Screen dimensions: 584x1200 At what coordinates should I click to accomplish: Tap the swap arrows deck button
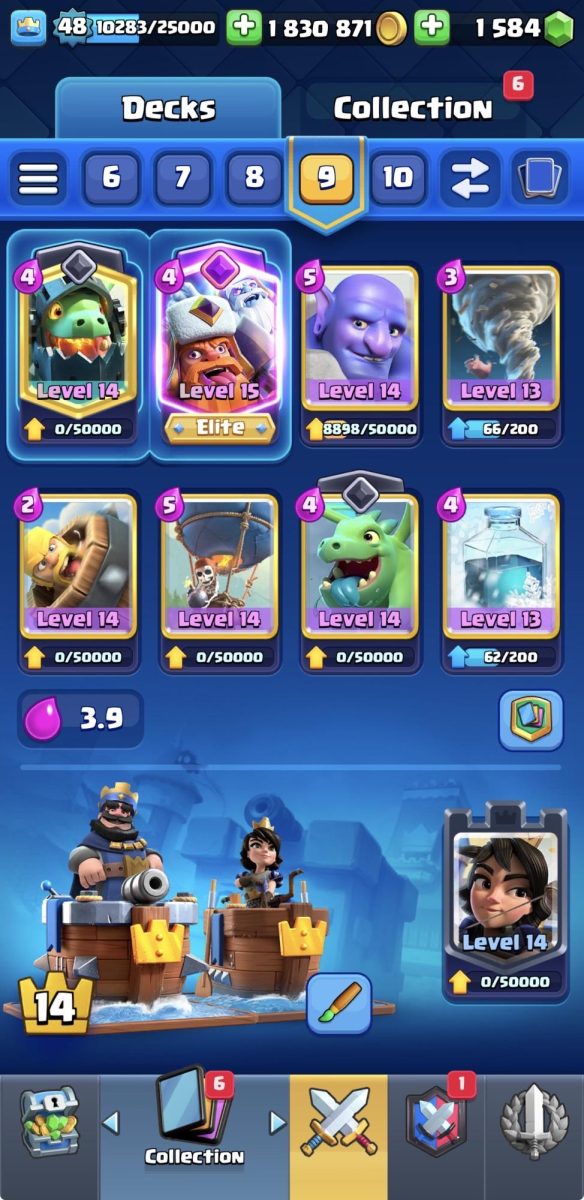[470, 179]
